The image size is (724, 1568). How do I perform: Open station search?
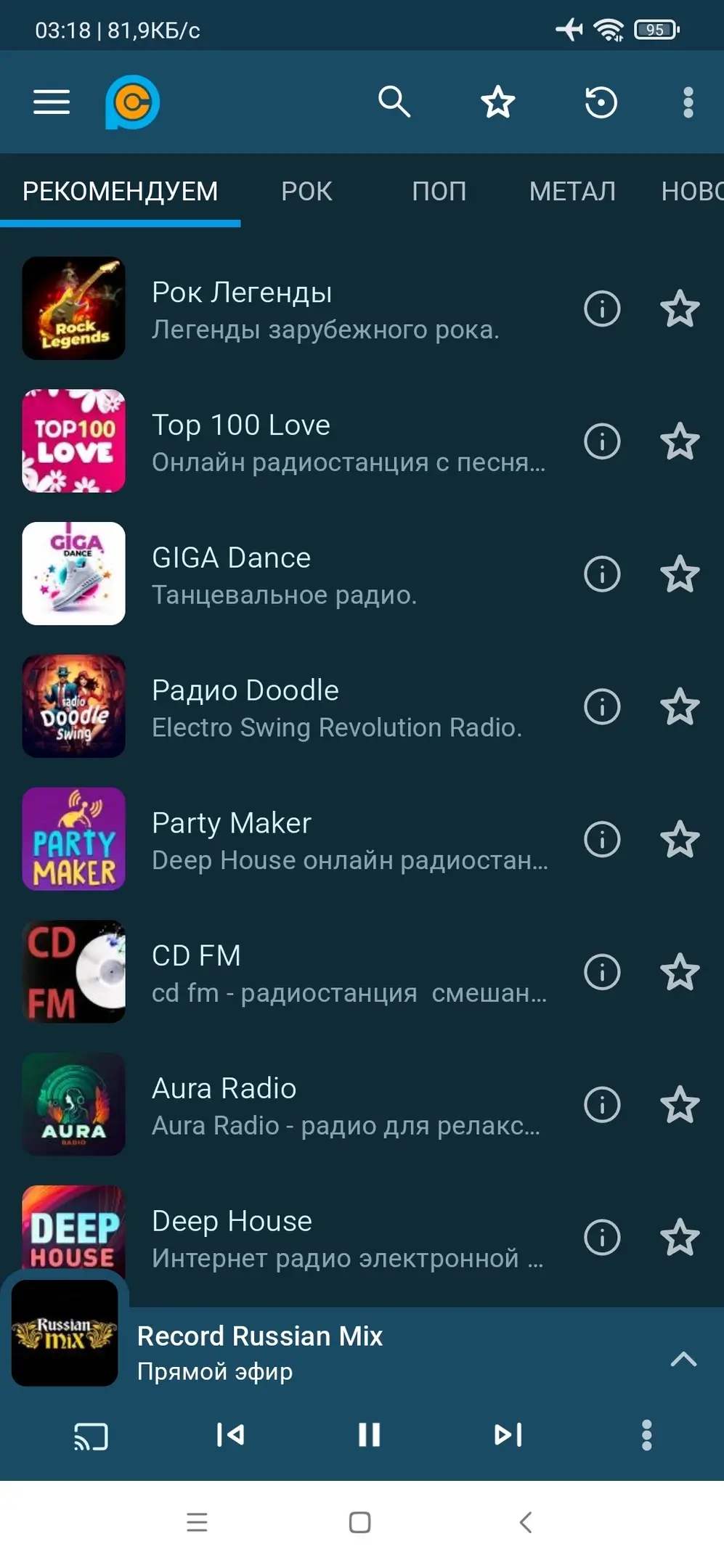pos(394,102)
